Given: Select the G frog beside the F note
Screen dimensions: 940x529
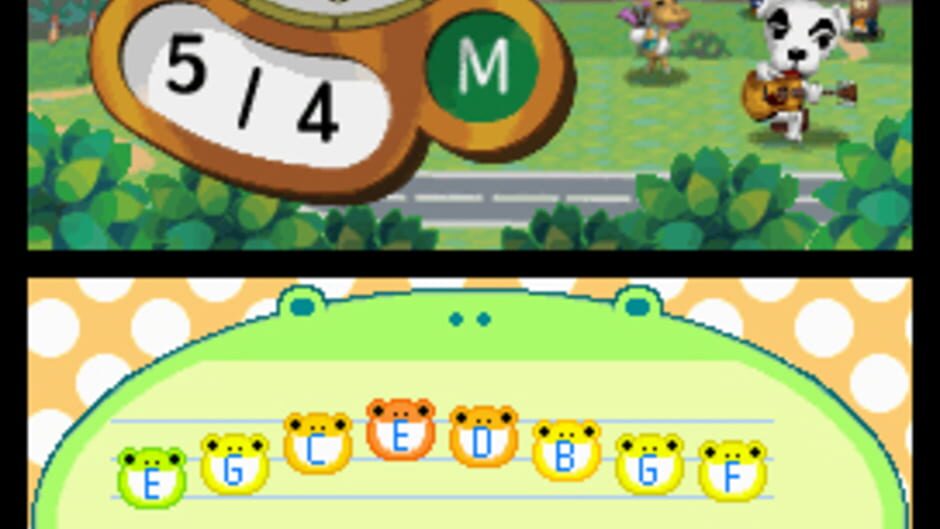Looking at the screenshot, I should [x=649, y=464].
